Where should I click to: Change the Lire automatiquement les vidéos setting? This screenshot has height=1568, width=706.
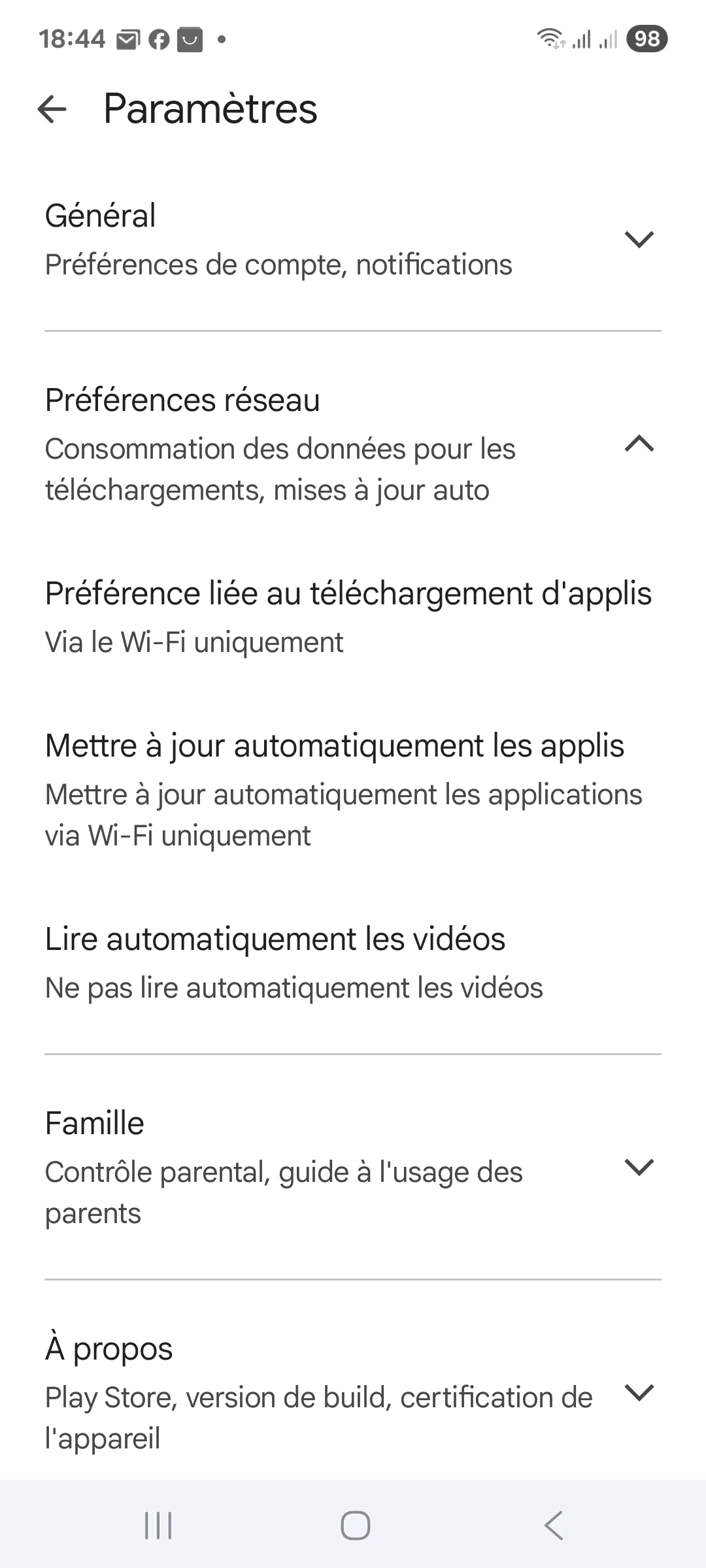pos(294,960)
